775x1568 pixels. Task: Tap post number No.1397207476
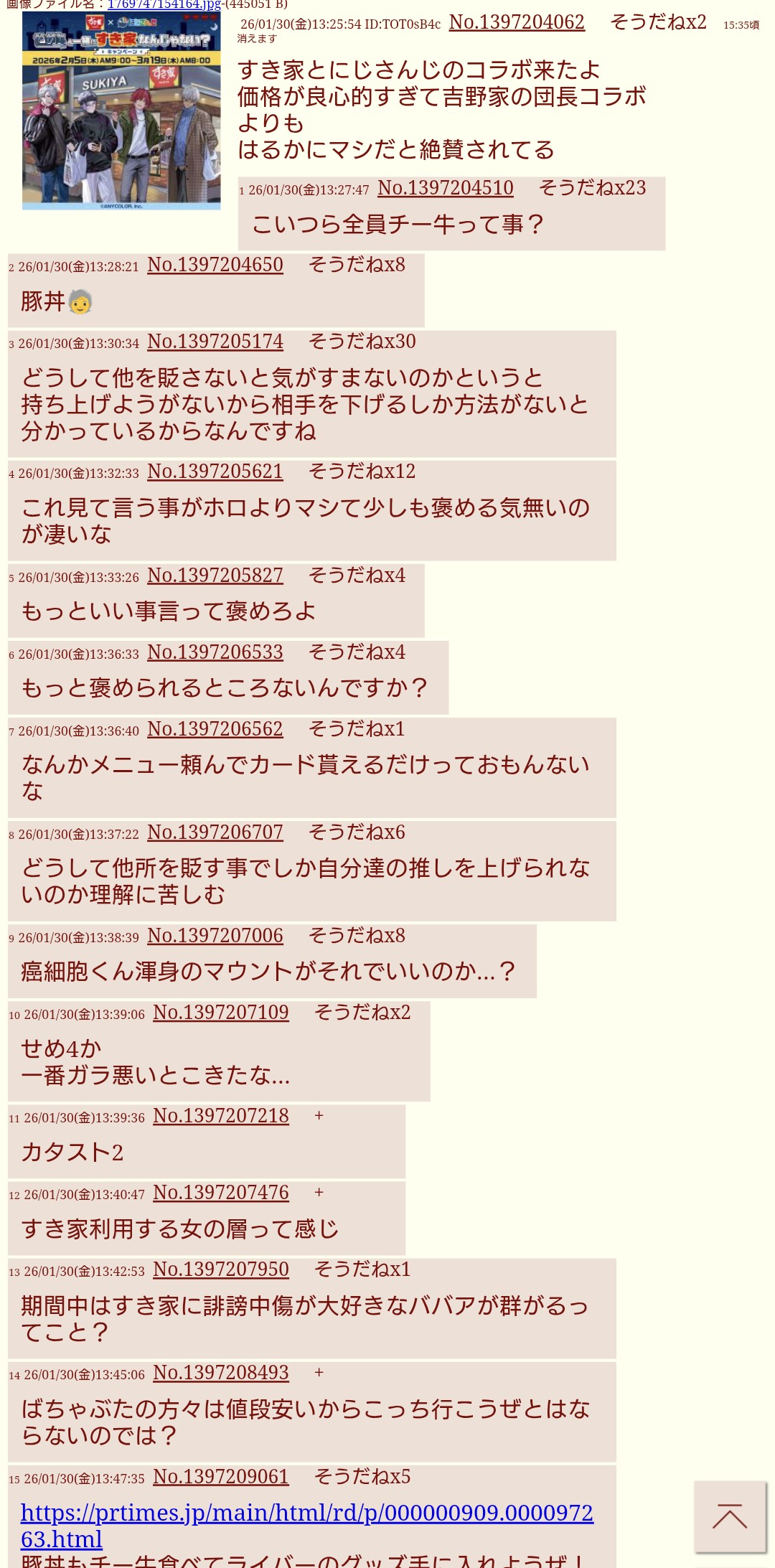221,1193
